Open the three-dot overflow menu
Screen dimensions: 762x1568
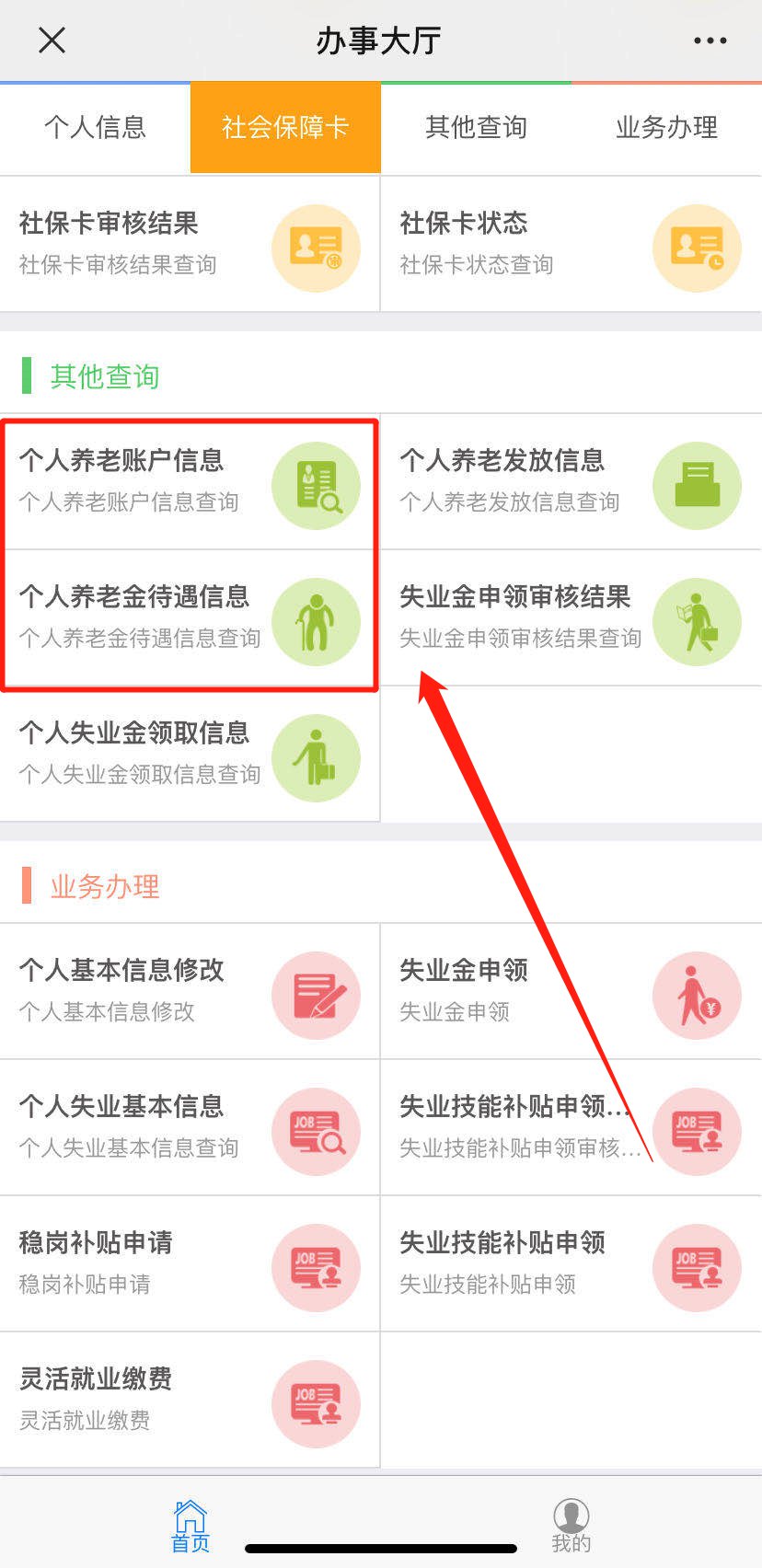[710, 40]
